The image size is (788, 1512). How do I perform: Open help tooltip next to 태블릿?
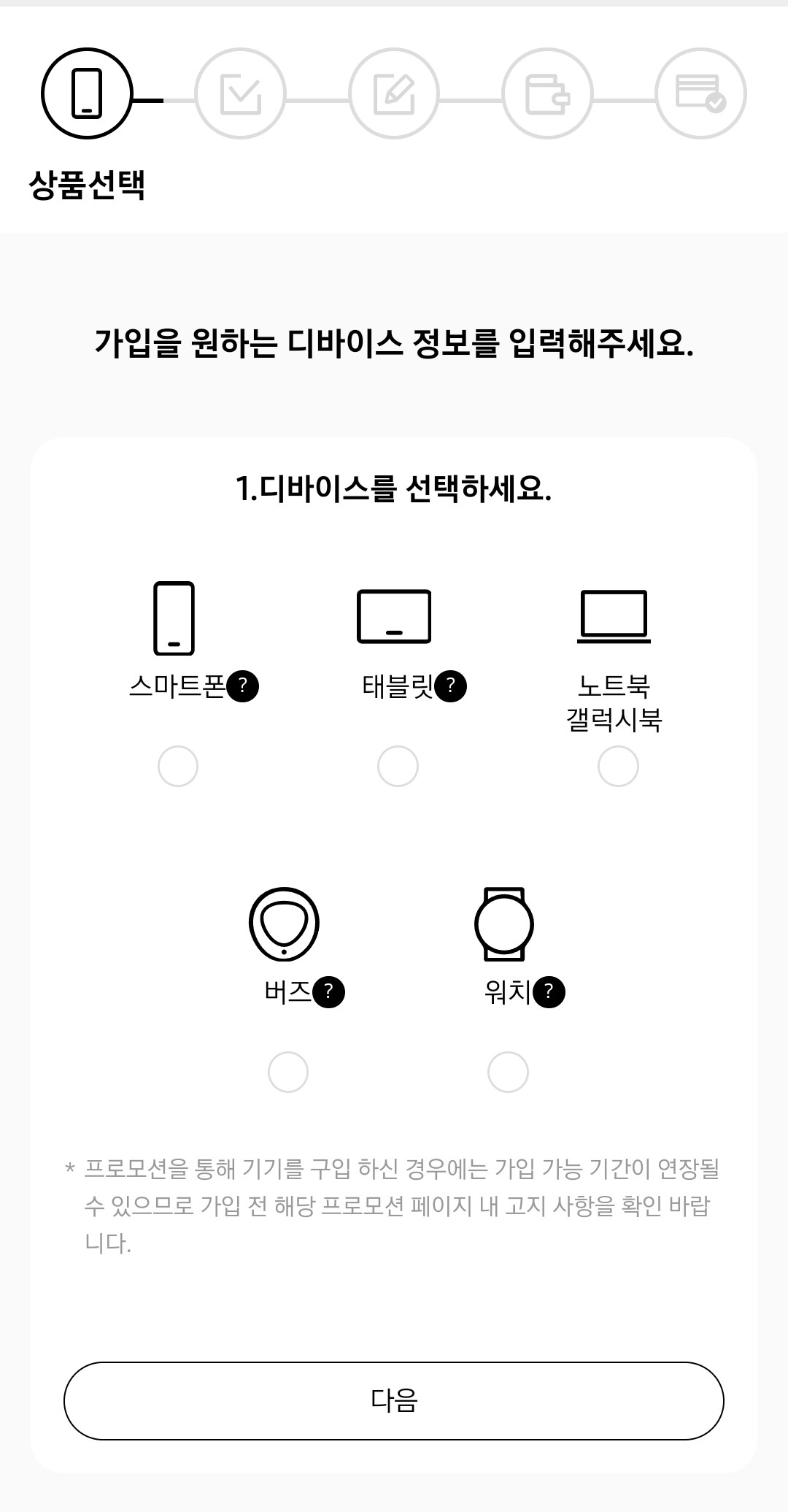click(452, 685)
